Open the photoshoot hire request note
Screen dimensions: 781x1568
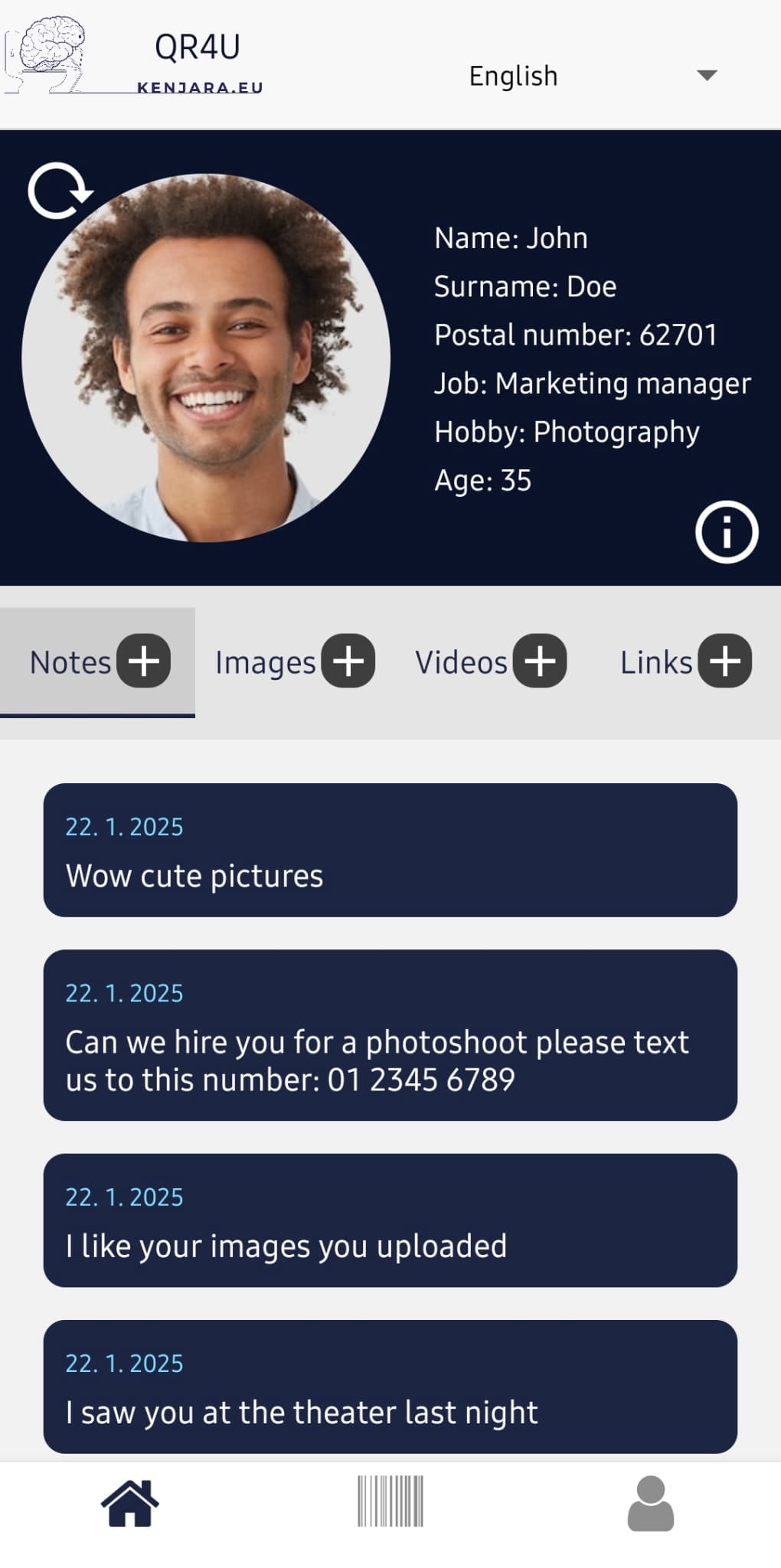click(390, 1035)
